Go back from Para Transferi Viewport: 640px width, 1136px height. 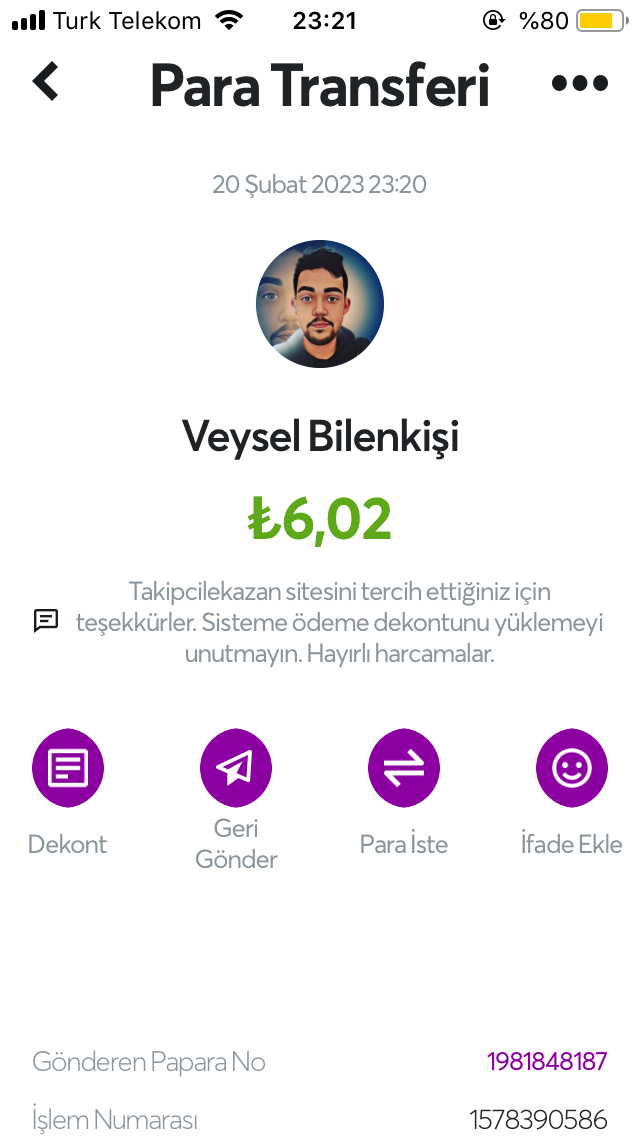pos(46,82)
